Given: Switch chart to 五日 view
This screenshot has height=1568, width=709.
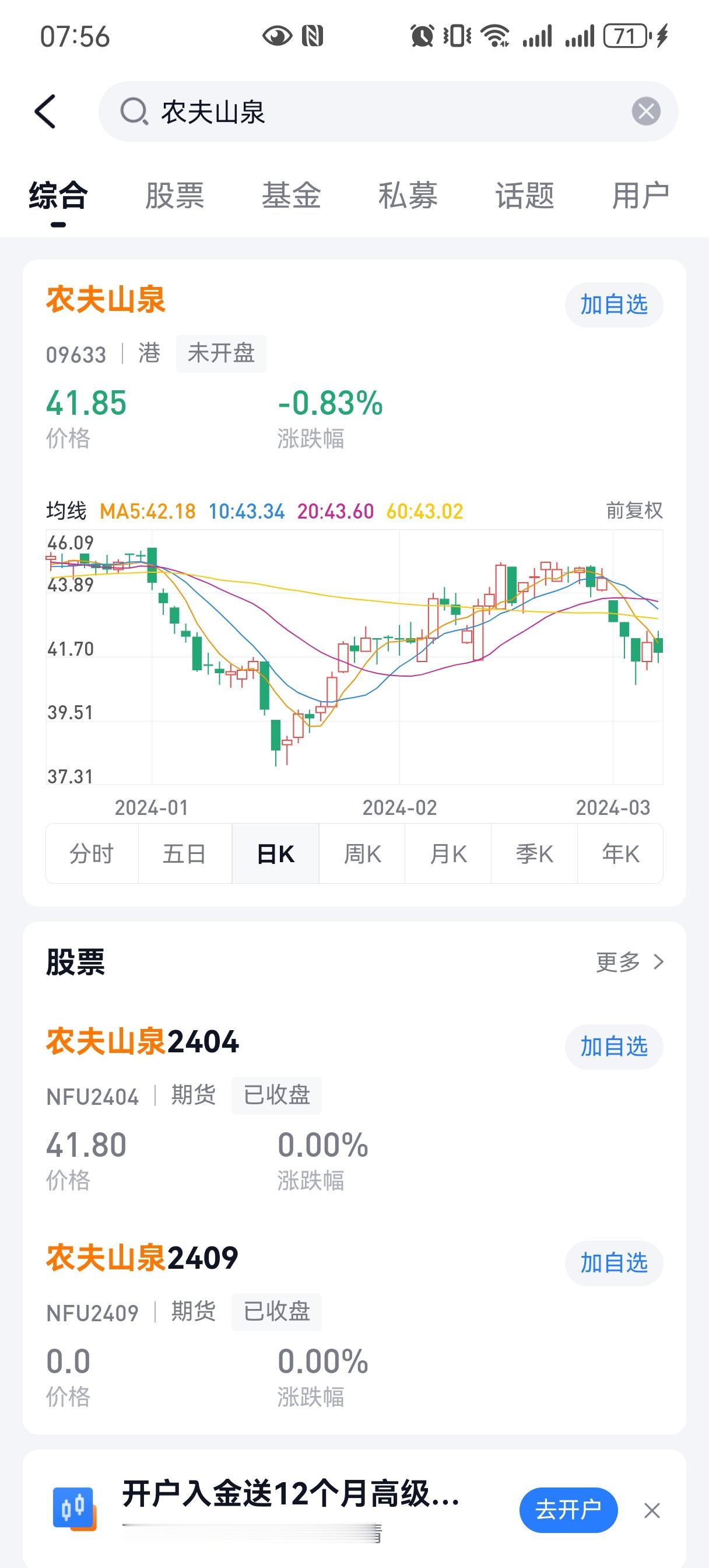Looking at the screenshot, I should [x=184, y=853].
